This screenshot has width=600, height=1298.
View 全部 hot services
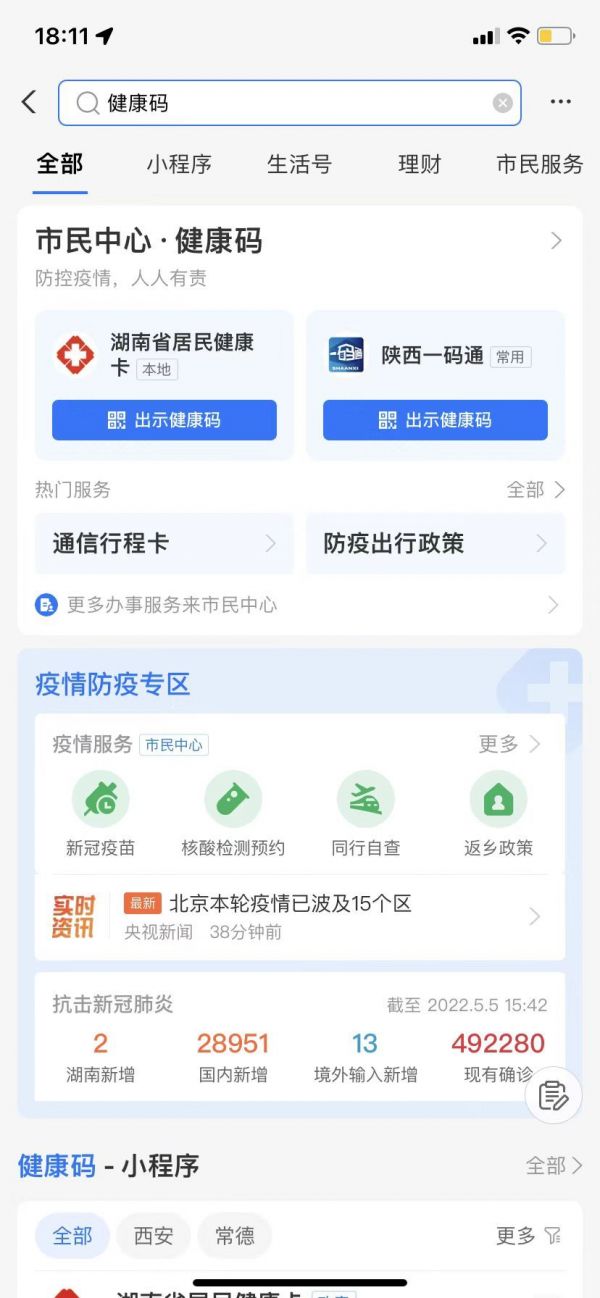tap(537, 490)
